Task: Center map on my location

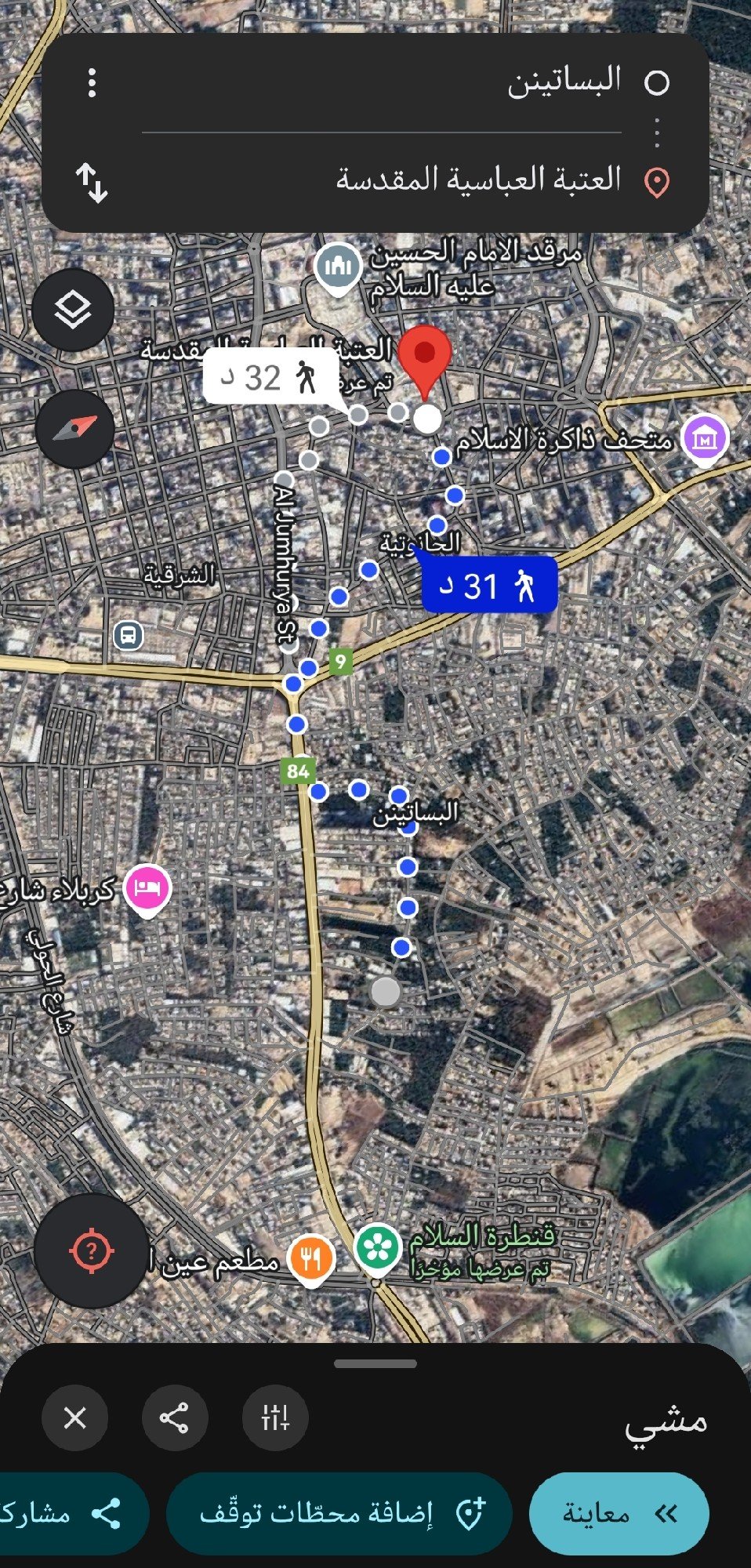Action: click(x=91, y=1250)
